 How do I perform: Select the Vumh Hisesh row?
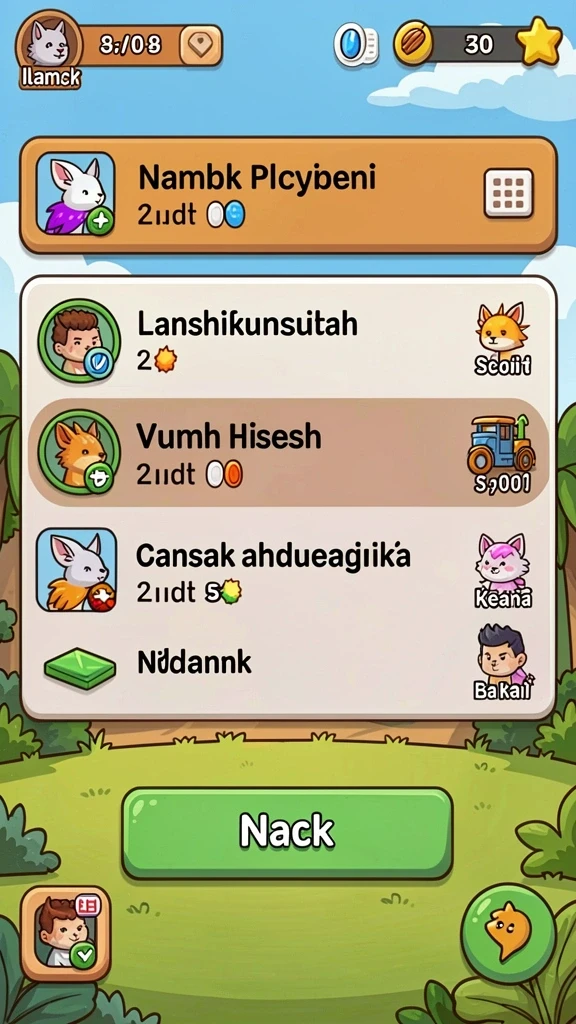[x=288, y=452]
